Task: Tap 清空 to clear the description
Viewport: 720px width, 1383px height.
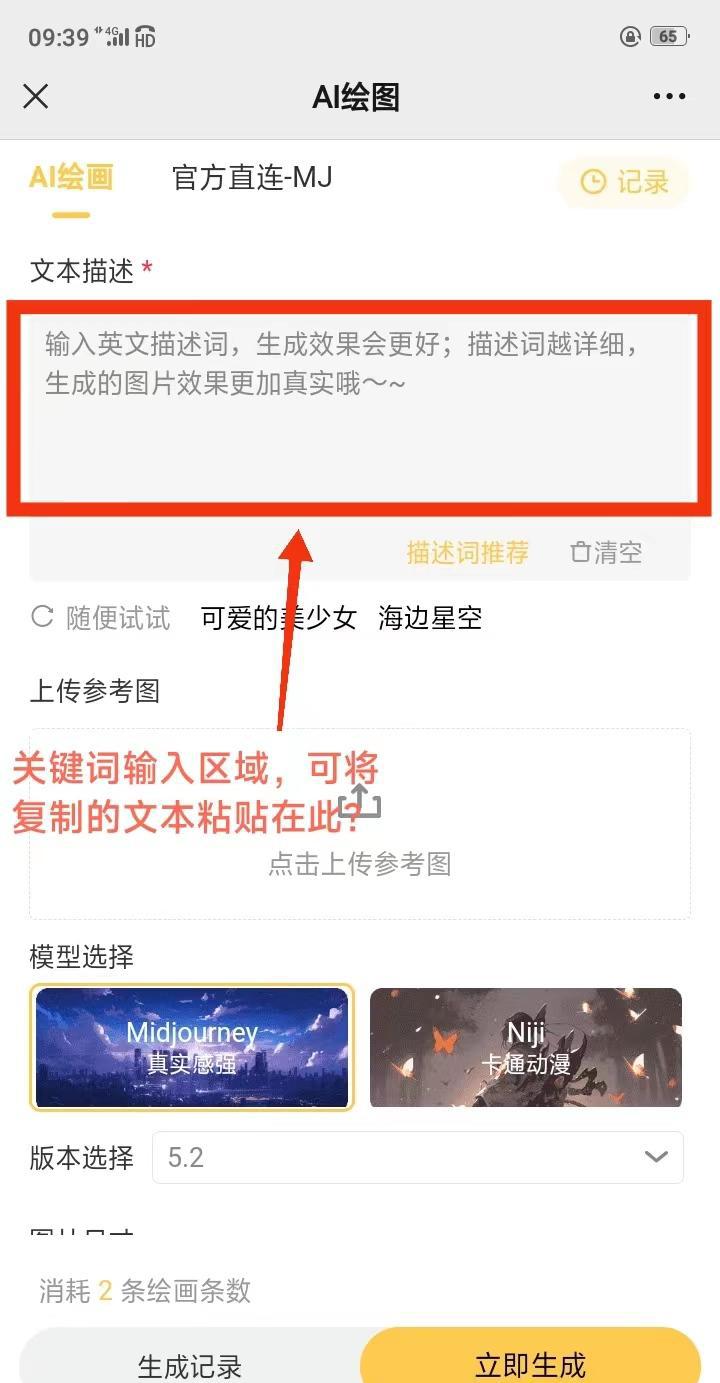Action: tap(606, 552)
